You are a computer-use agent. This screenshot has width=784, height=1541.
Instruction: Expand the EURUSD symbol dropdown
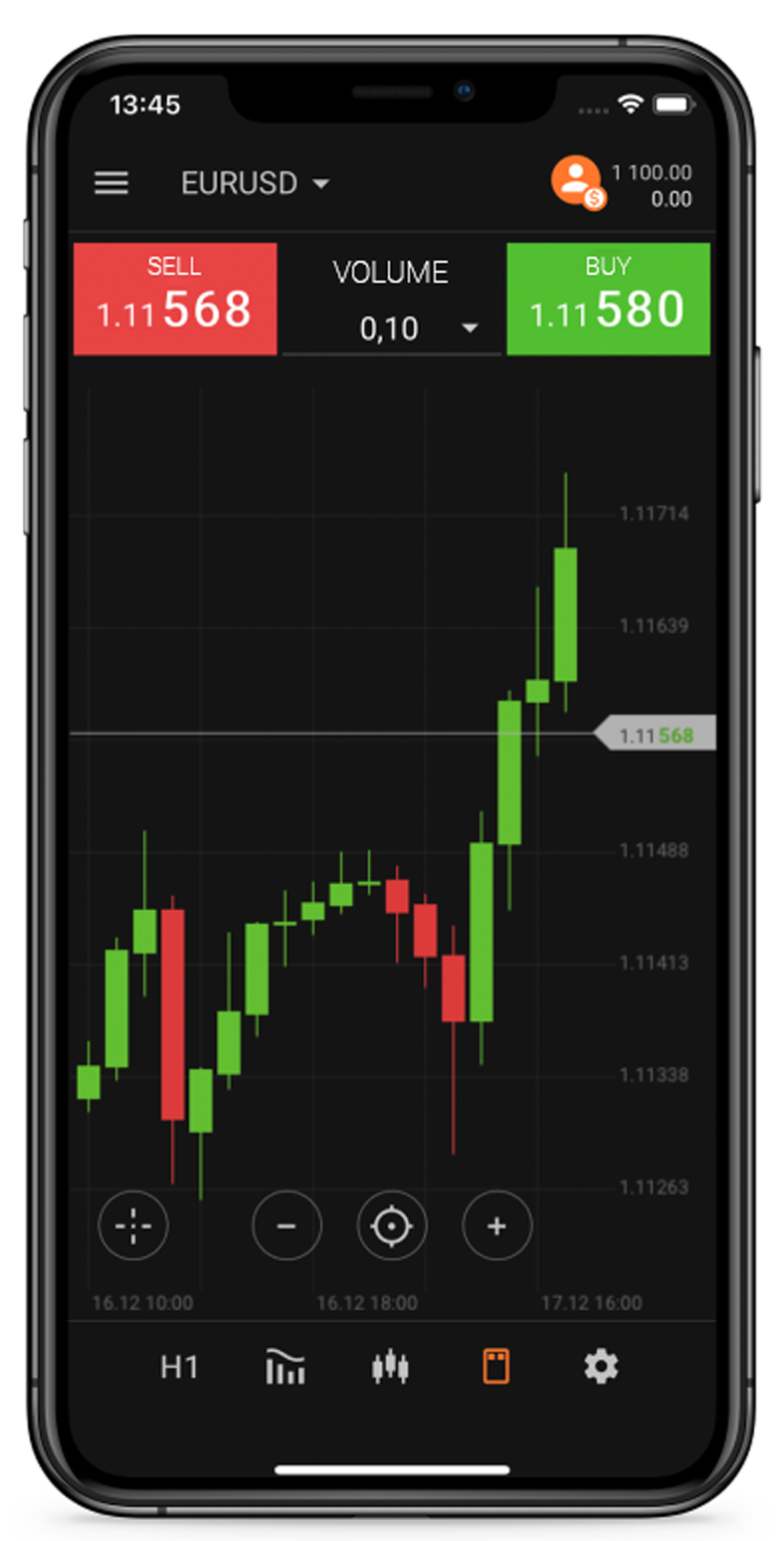pyautogui.click(x=256, y=184)
